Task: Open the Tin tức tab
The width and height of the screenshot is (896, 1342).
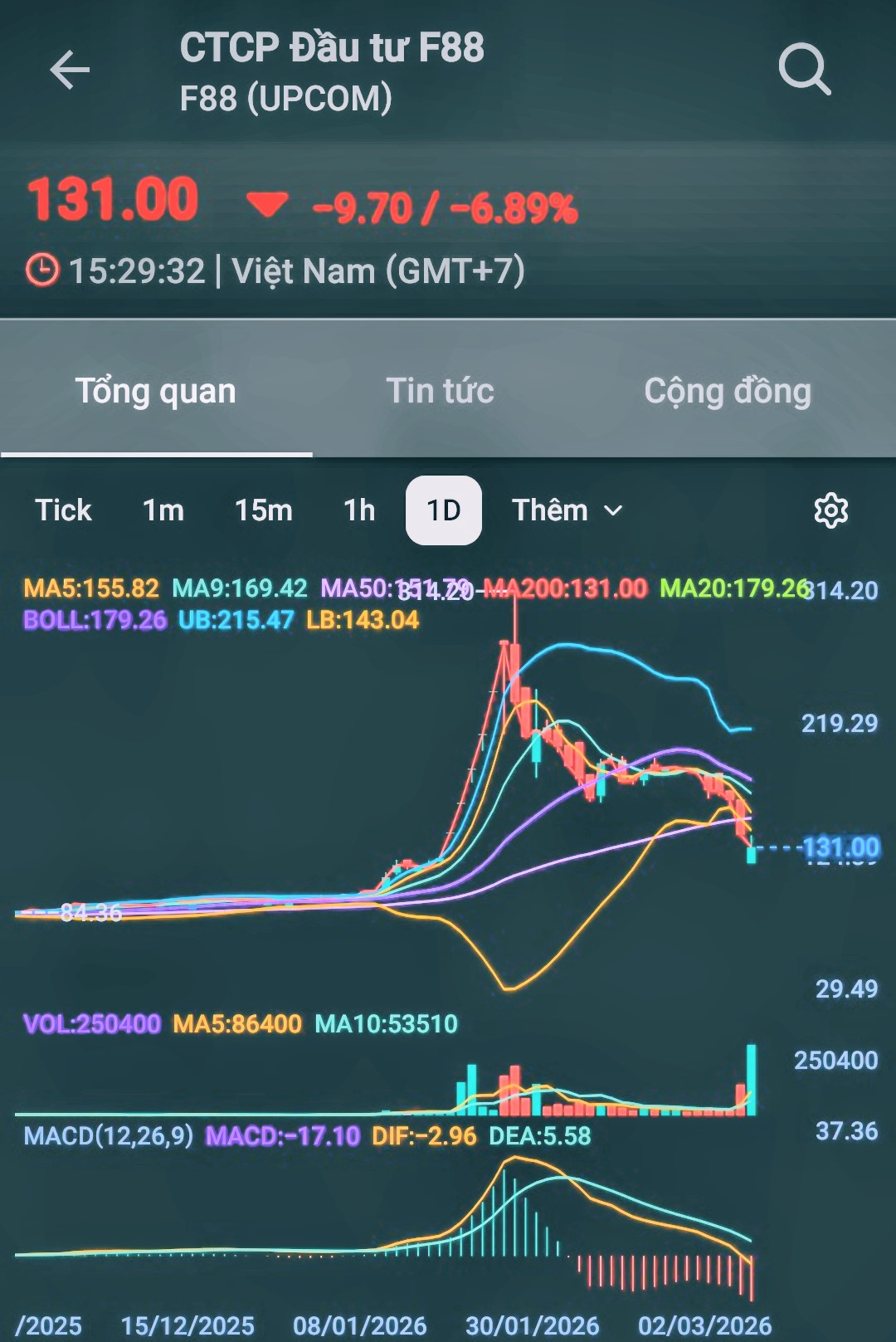Action: [x=440, y=391]
